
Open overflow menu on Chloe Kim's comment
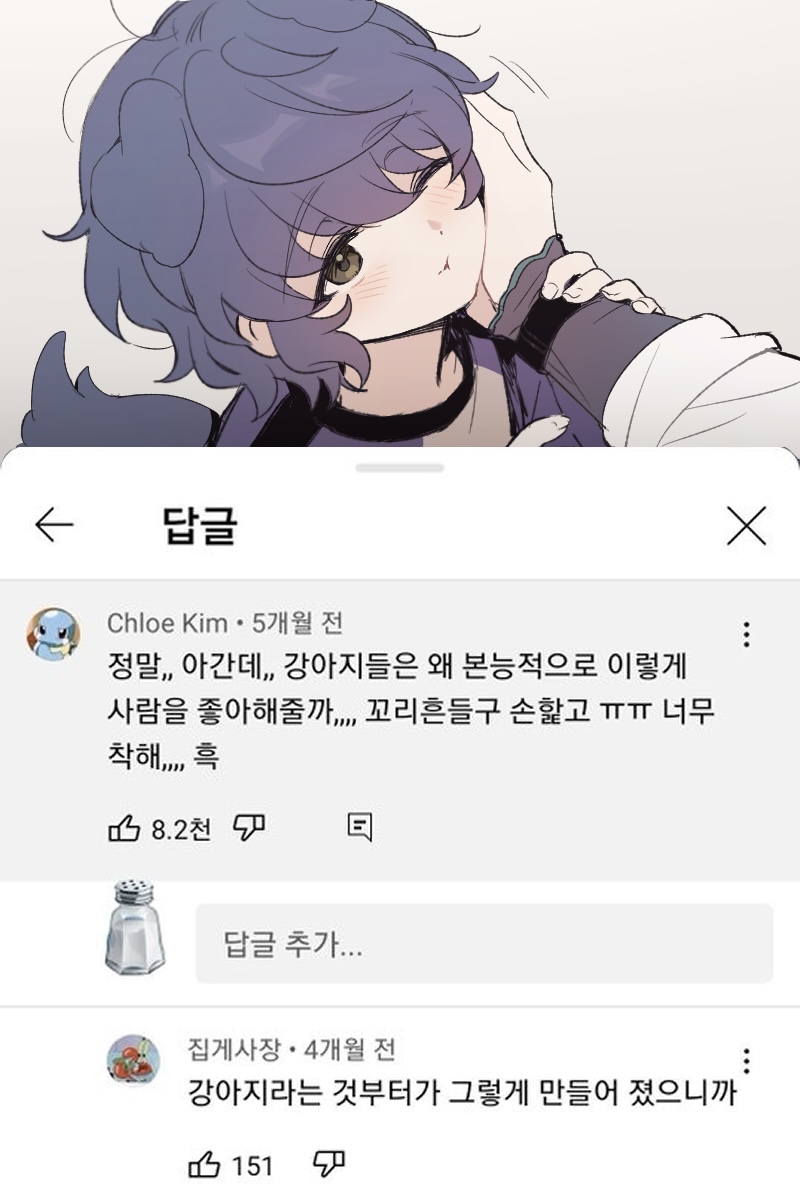click(x=746, y=634)
